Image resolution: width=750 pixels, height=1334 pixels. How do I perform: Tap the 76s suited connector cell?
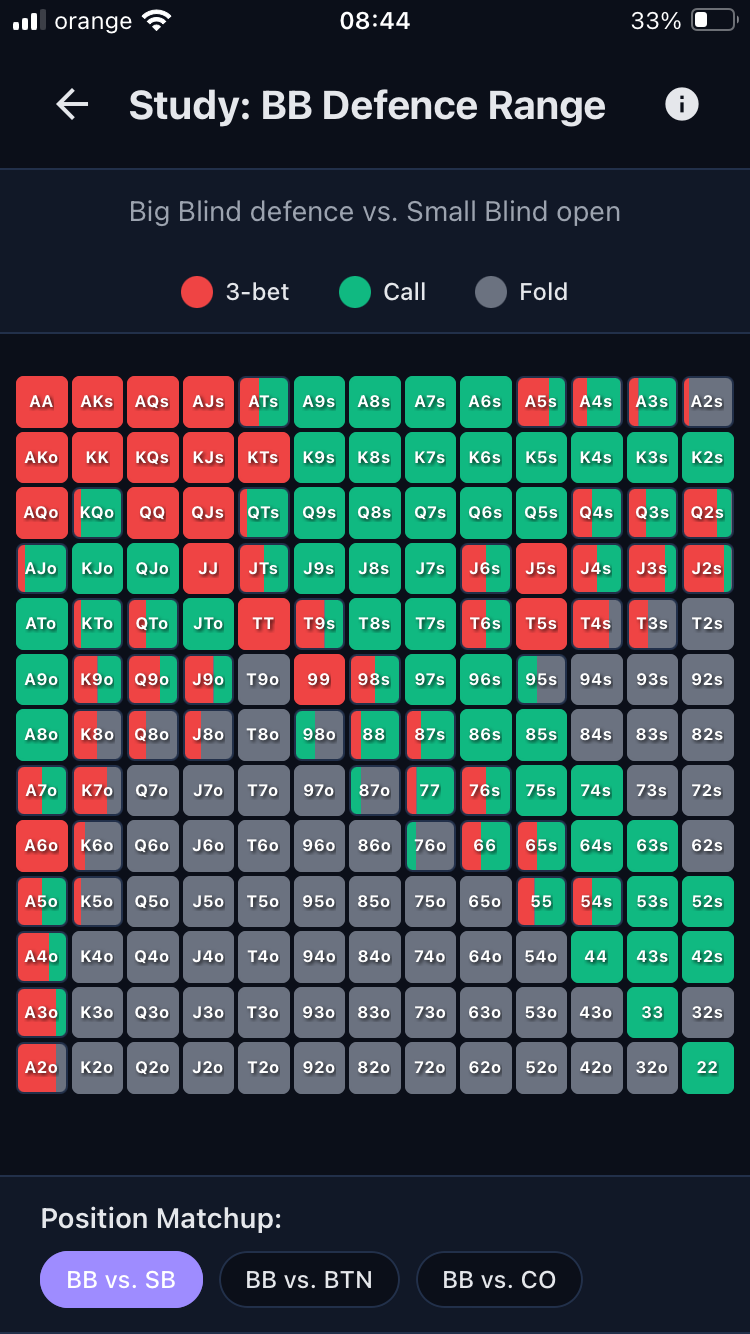(x=485, y=790)
